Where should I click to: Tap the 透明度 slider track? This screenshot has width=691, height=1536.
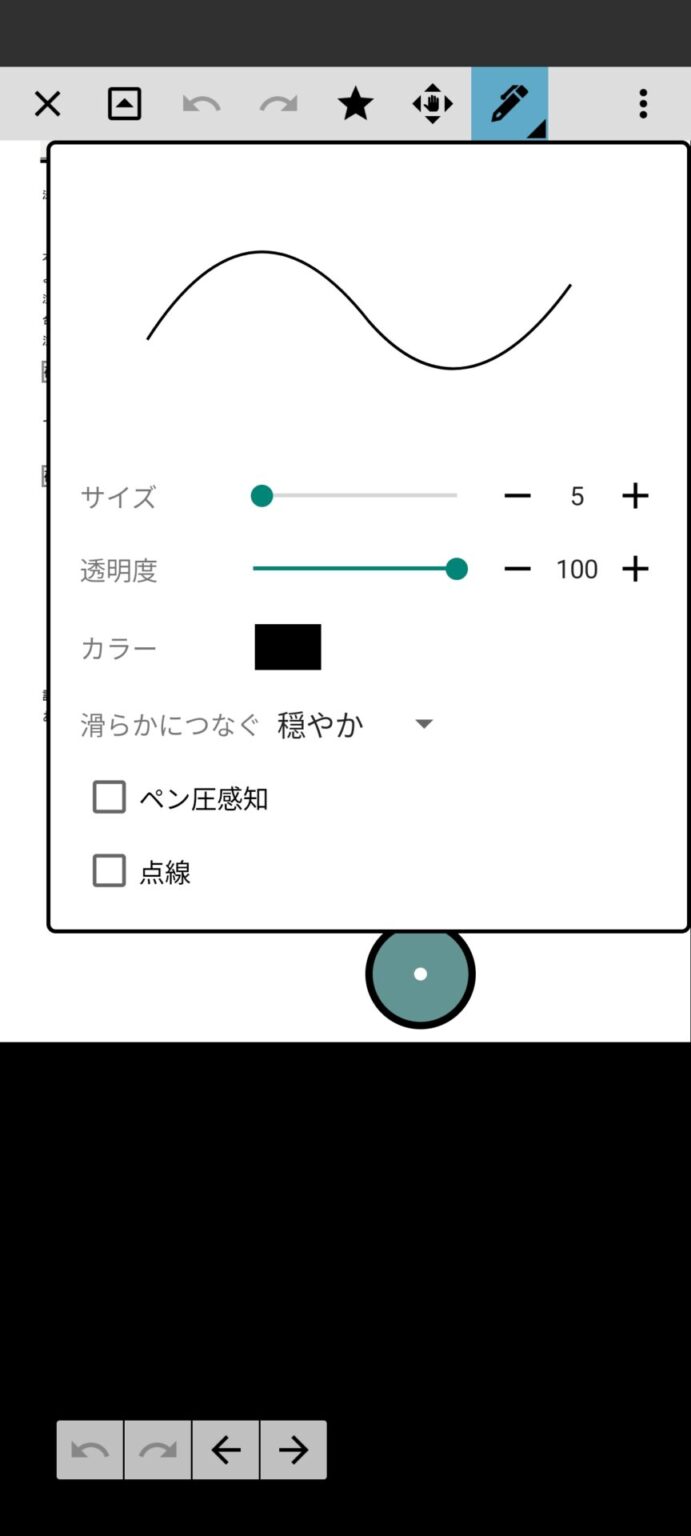point(355,569)
